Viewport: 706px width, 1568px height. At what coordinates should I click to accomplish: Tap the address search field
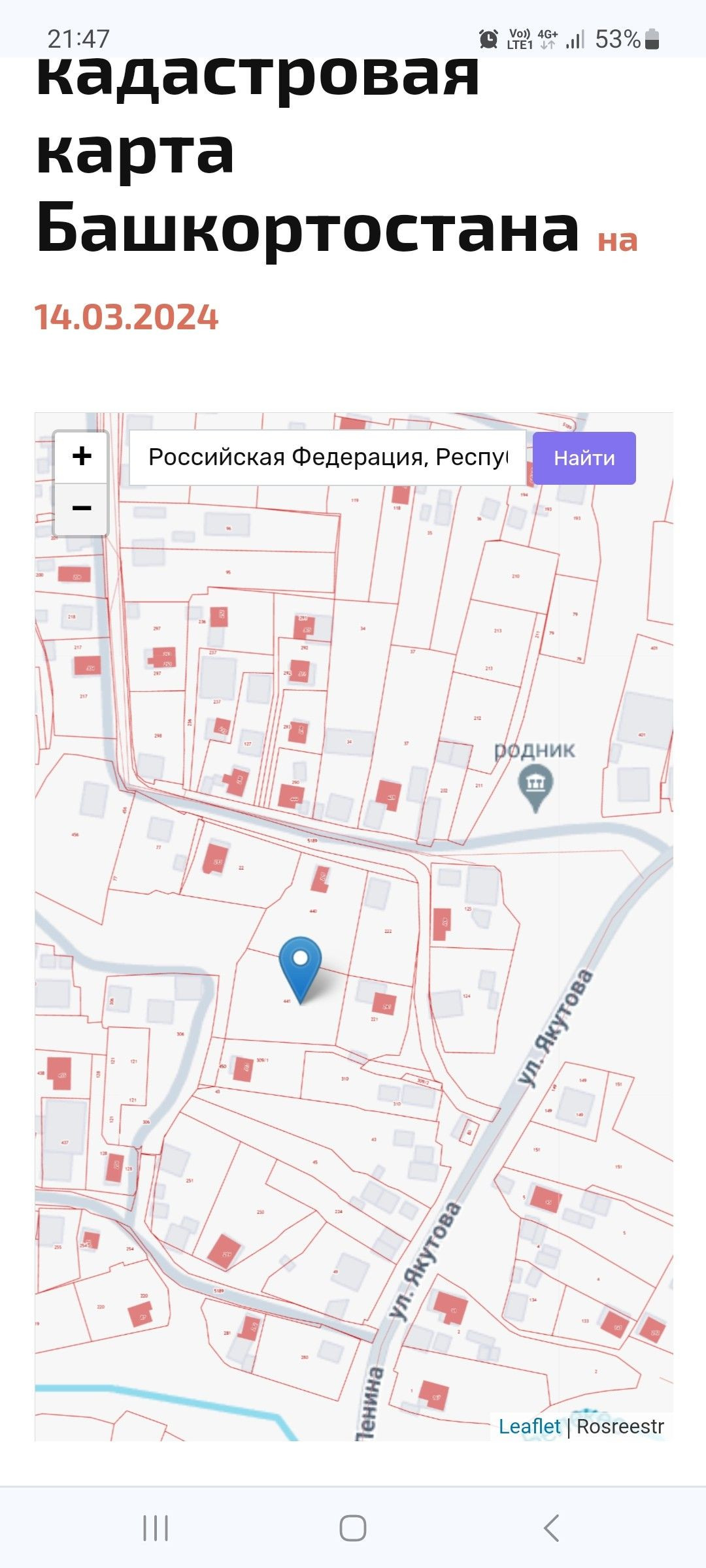(x=328, y=457)
